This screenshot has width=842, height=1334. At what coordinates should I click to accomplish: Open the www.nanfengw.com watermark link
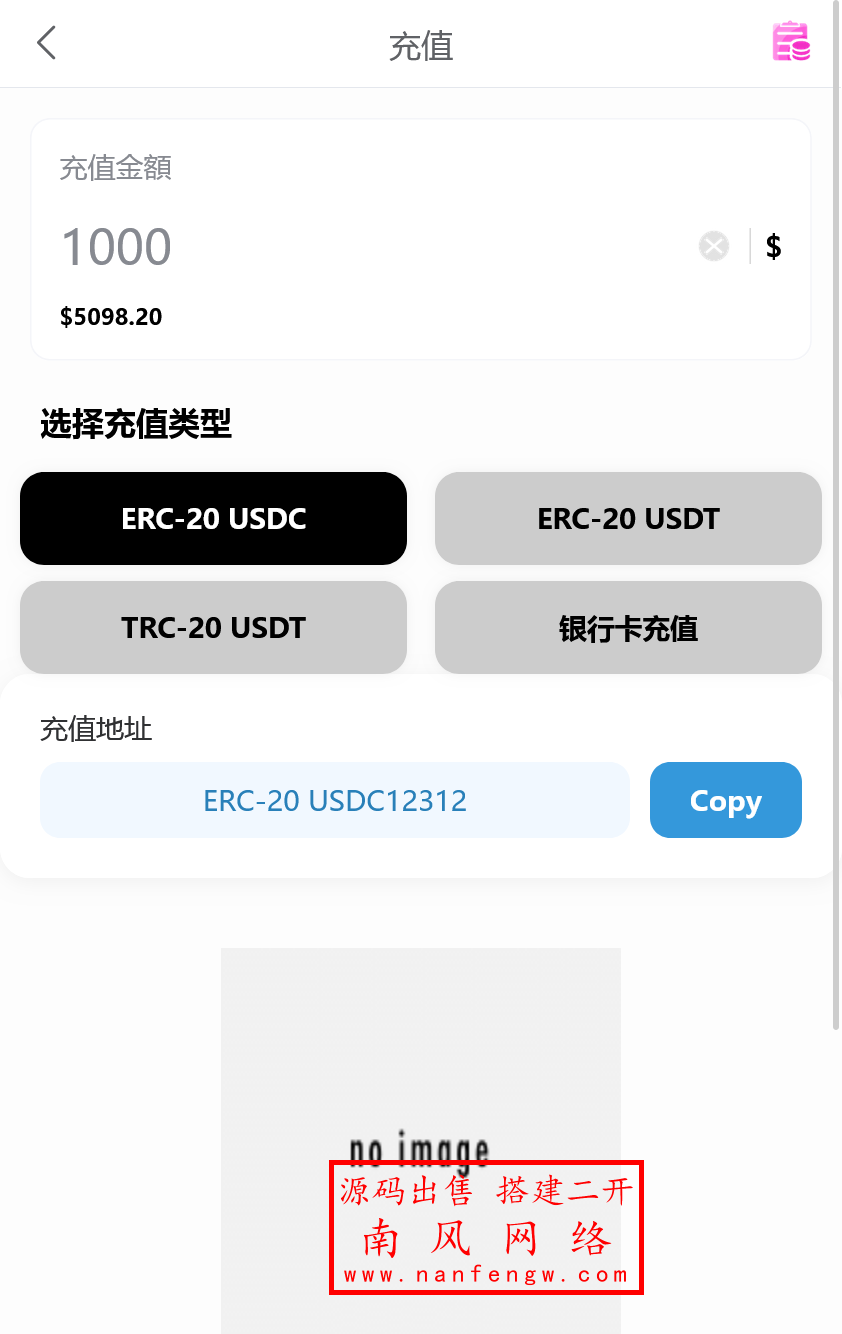(484, 1276)
